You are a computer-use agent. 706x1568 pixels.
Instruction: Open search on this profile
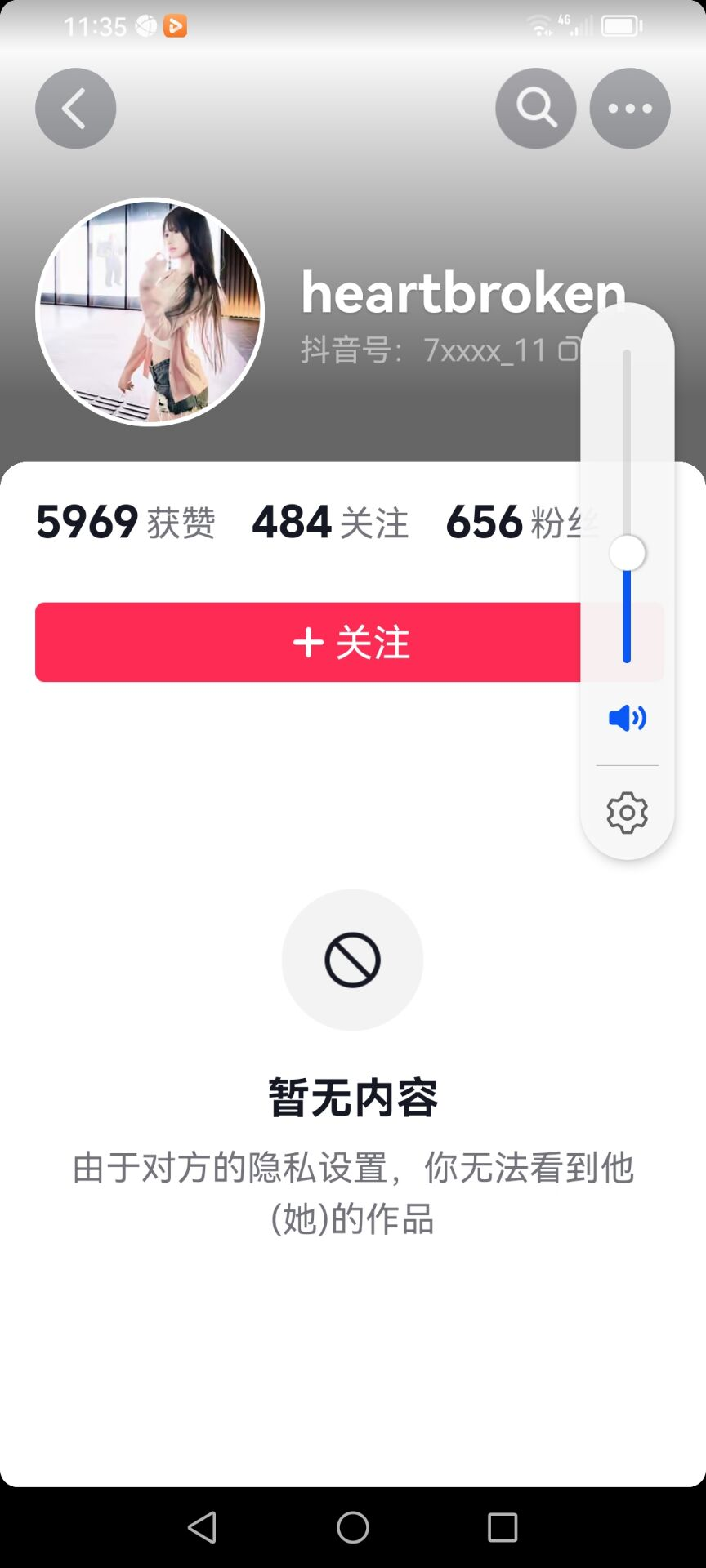535,109
